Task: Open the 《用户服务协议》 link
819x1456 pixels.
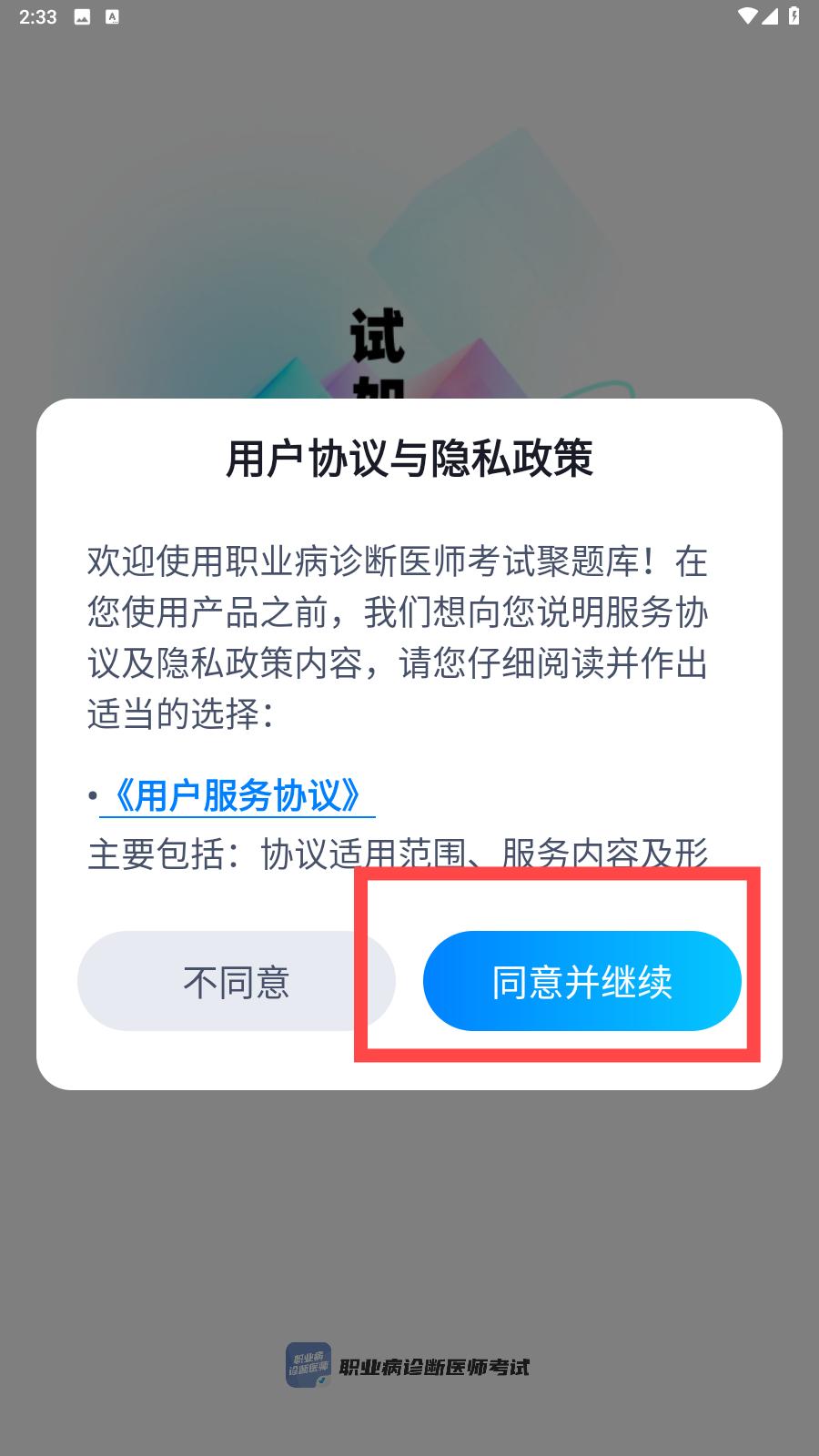Action: (237, 795)
